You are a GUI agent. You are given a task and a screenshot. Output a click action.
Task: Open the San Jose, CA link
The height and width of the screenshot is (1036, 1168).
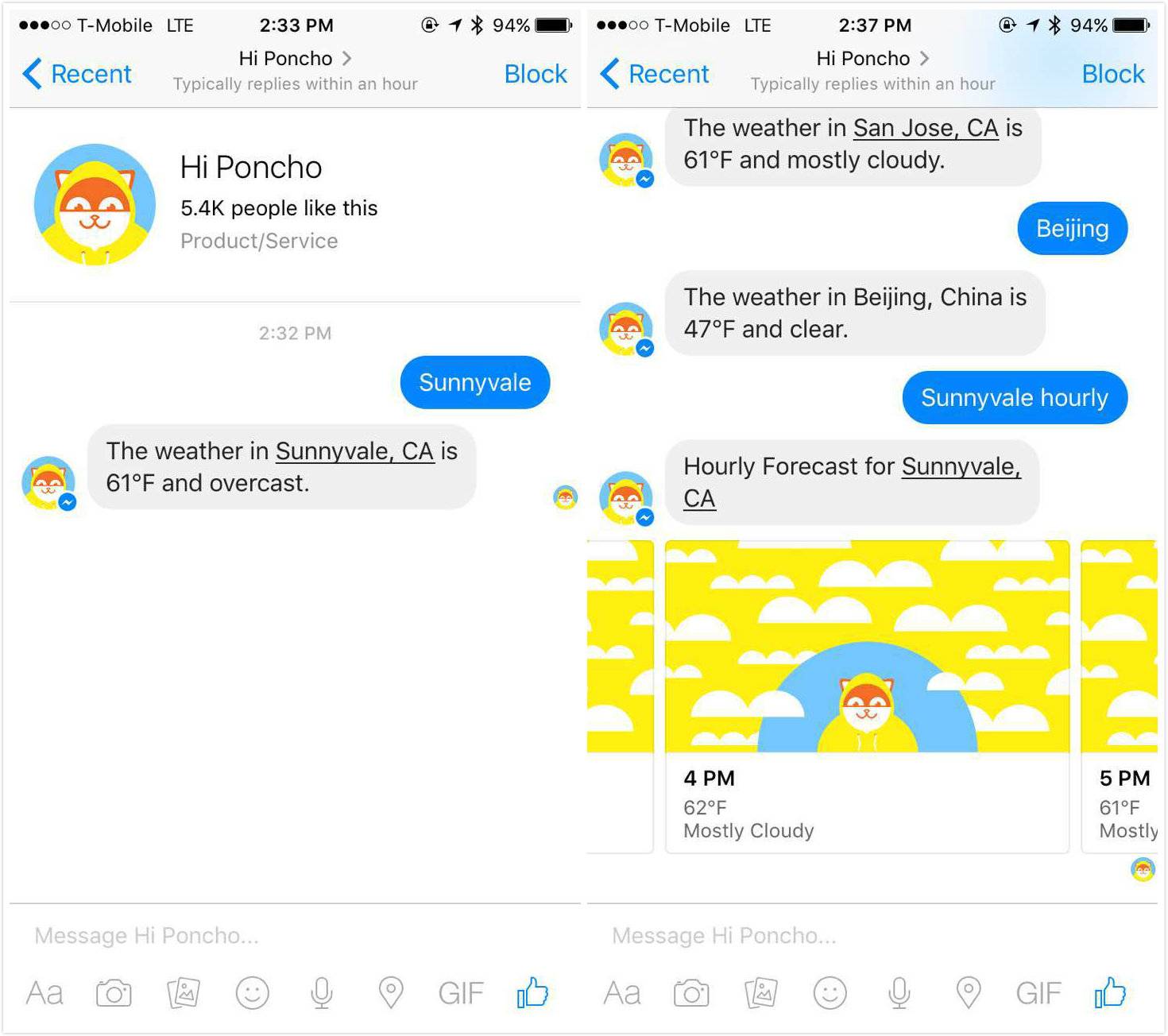point(925,128)
